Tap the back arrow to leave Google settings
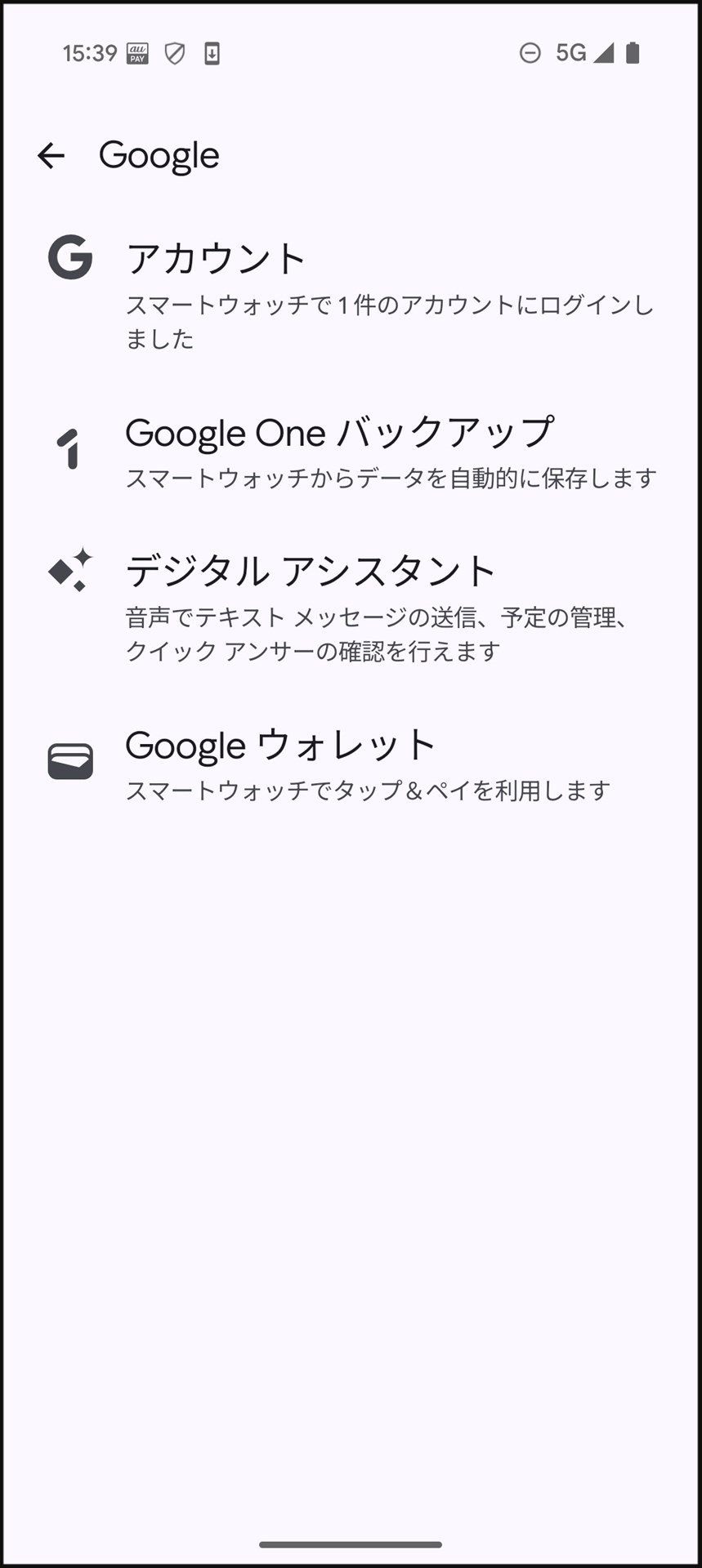The image size is (702, 1568). 52,154
